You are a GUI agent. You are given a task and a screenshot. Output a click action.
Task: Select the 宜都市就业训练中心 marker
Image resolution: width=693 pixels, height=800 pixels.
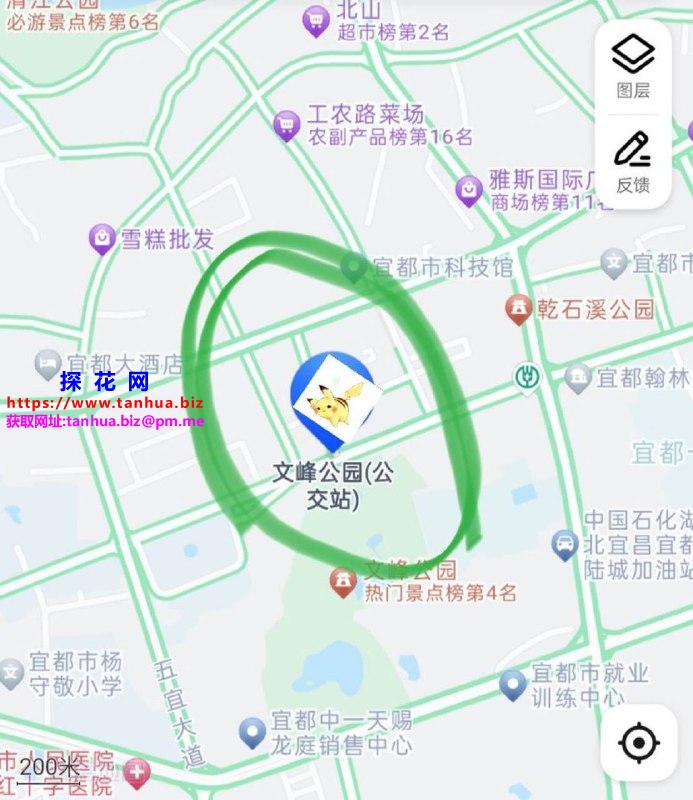(x=513, y=684)
